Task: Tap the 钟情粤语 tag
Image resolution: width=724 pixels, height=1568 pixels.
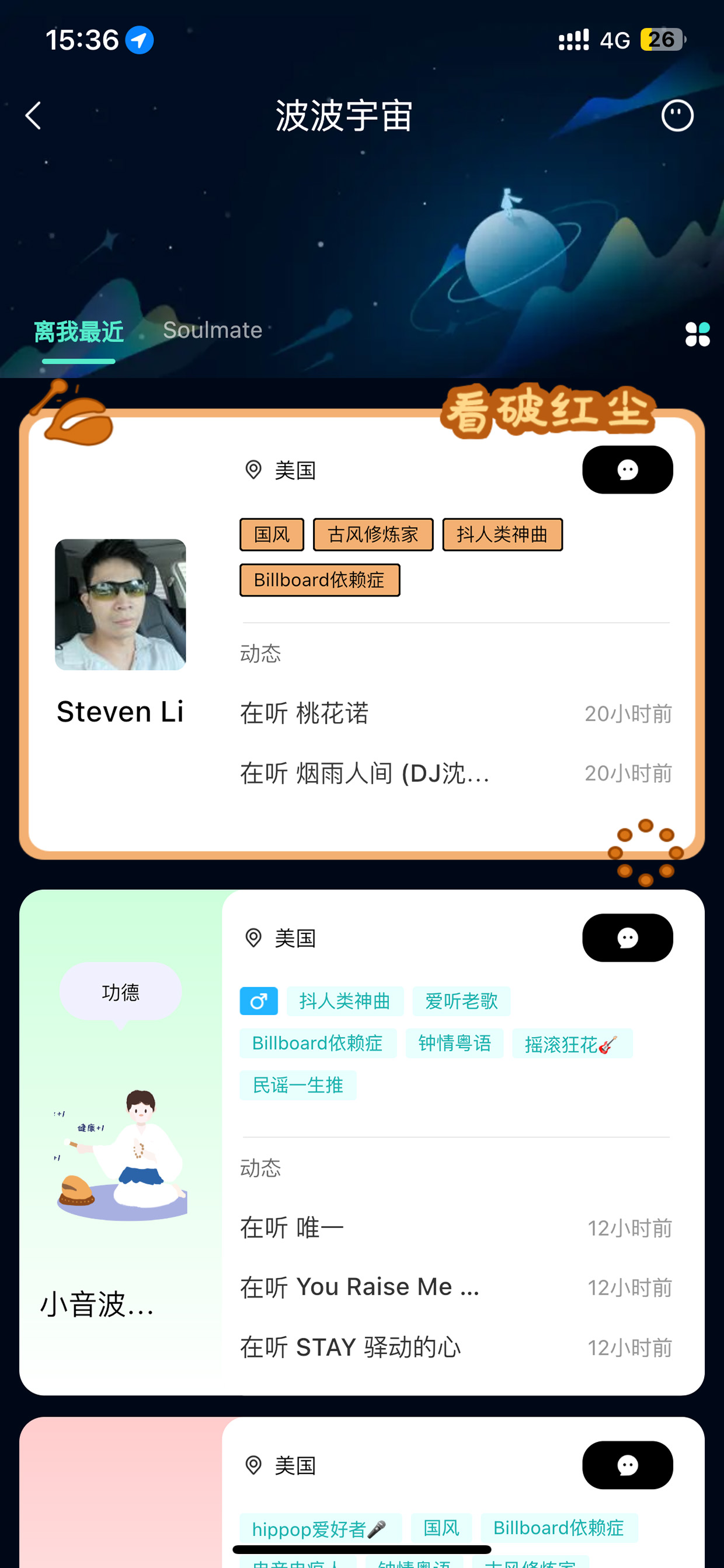Action: [454, 1043]
